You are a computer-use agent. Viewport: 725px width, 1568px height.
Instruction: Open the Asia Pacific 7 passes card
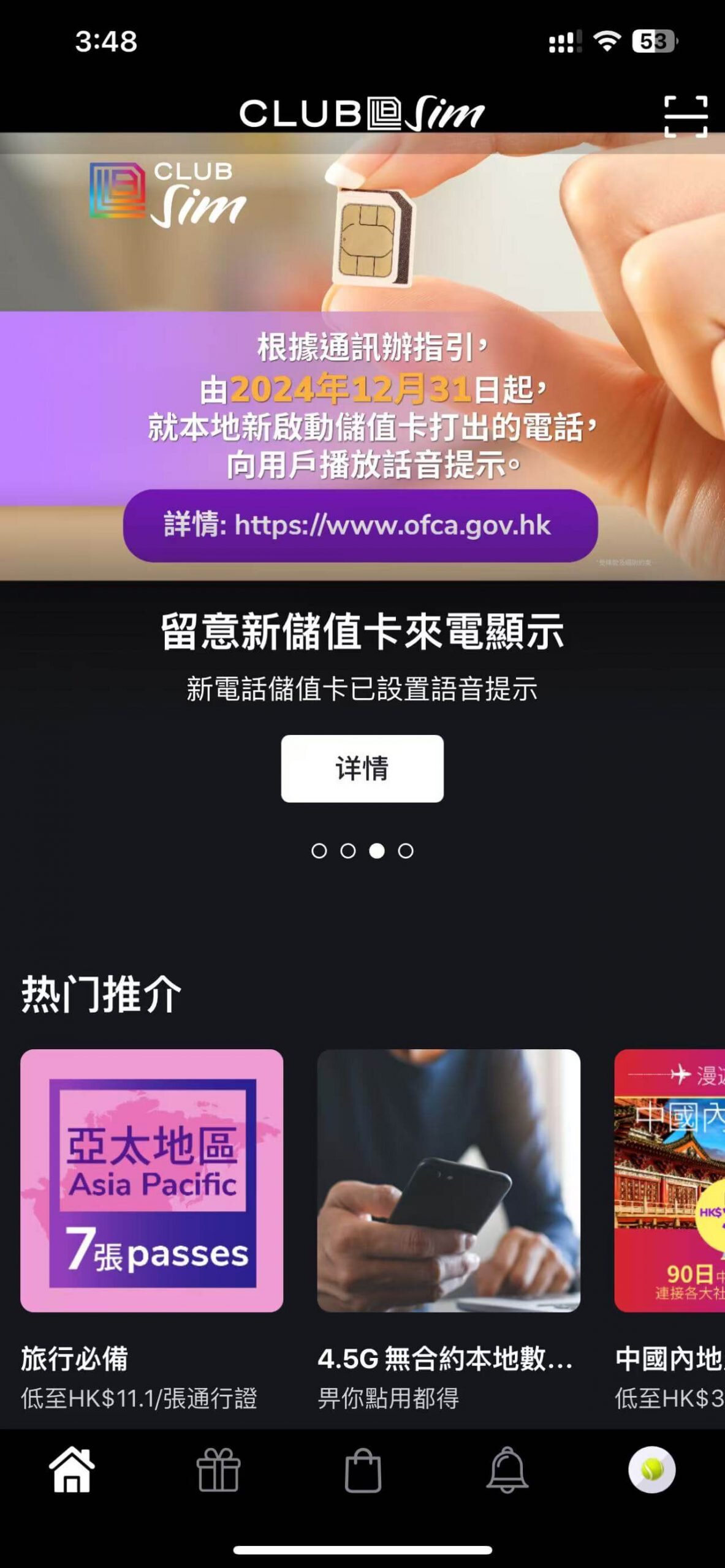pos(151,1180)
